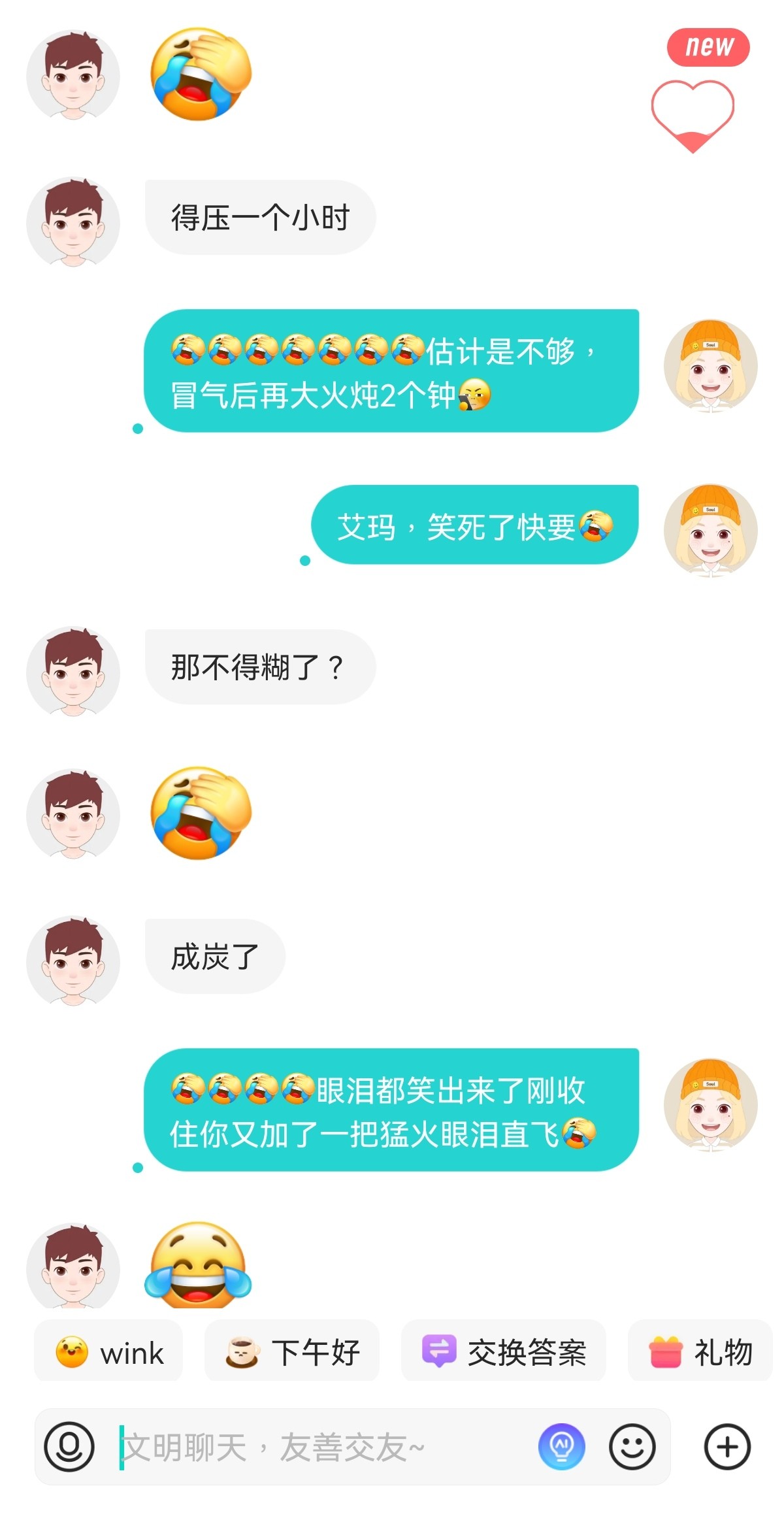Image resolution: width=784 pixels, height=1520 pixels.
Task: Send a wink quick reply
Action: pyautogui.click(x=109, y=1353)
